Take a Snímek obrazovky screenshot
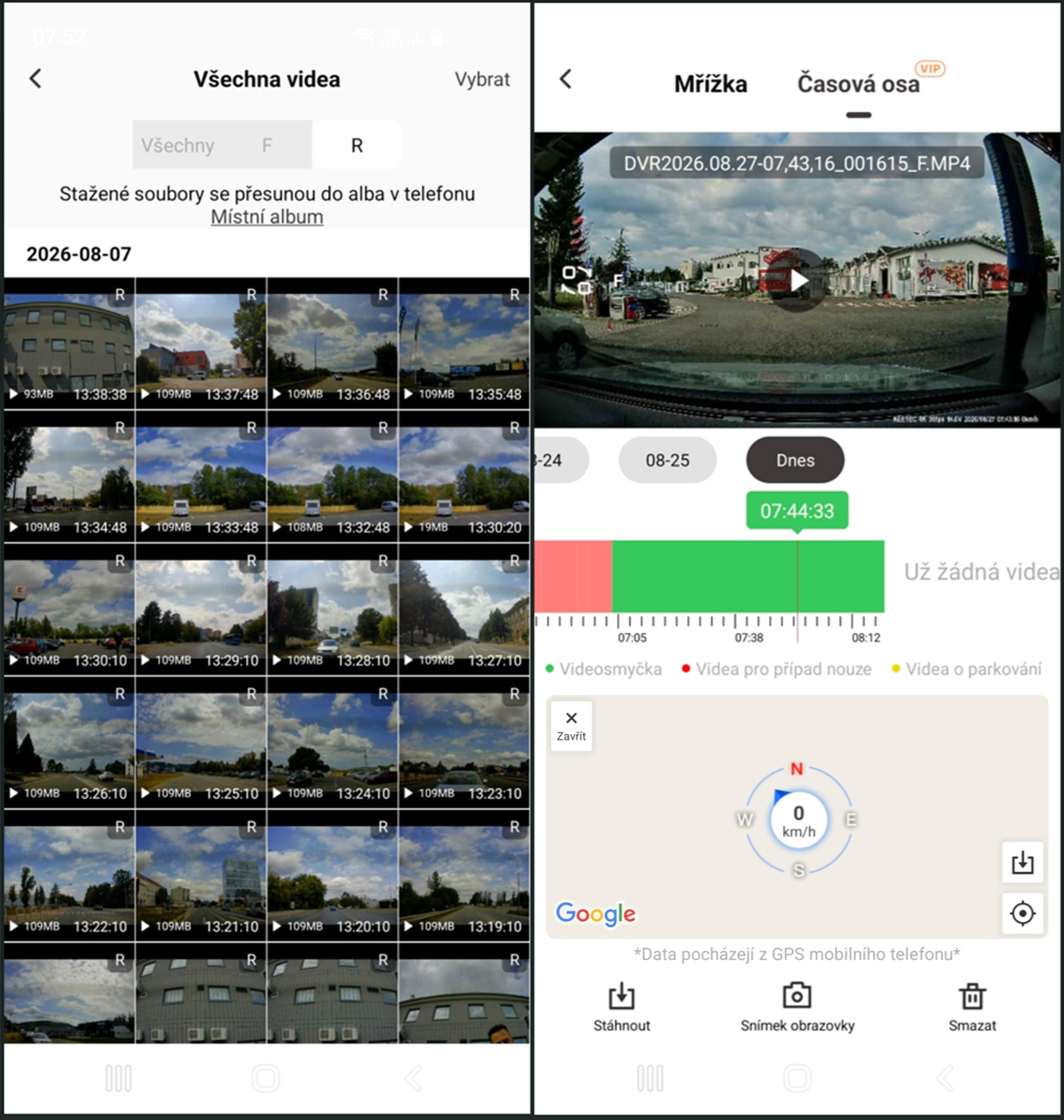 tap(797, 1007)
